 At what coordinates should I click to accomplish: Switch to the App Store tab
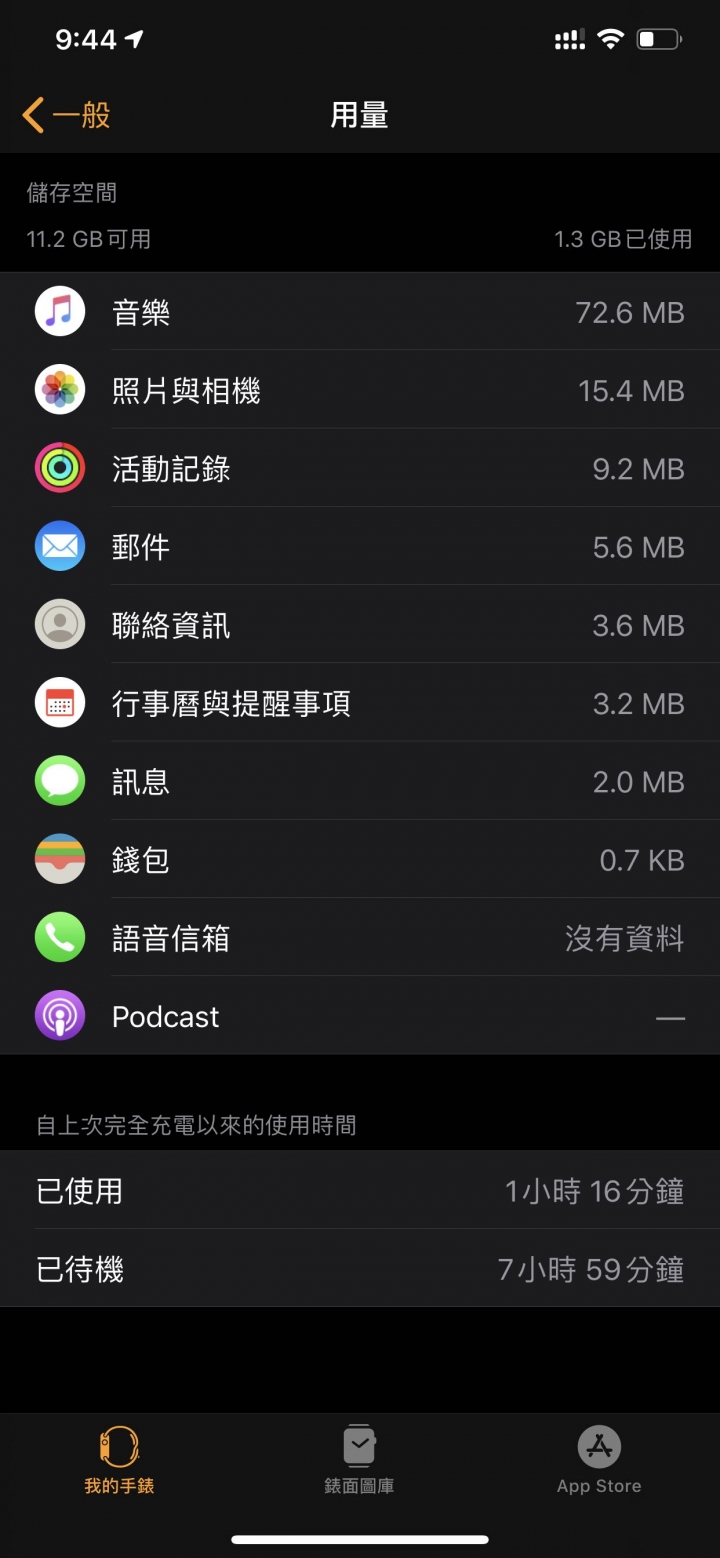coord(599,1460)
